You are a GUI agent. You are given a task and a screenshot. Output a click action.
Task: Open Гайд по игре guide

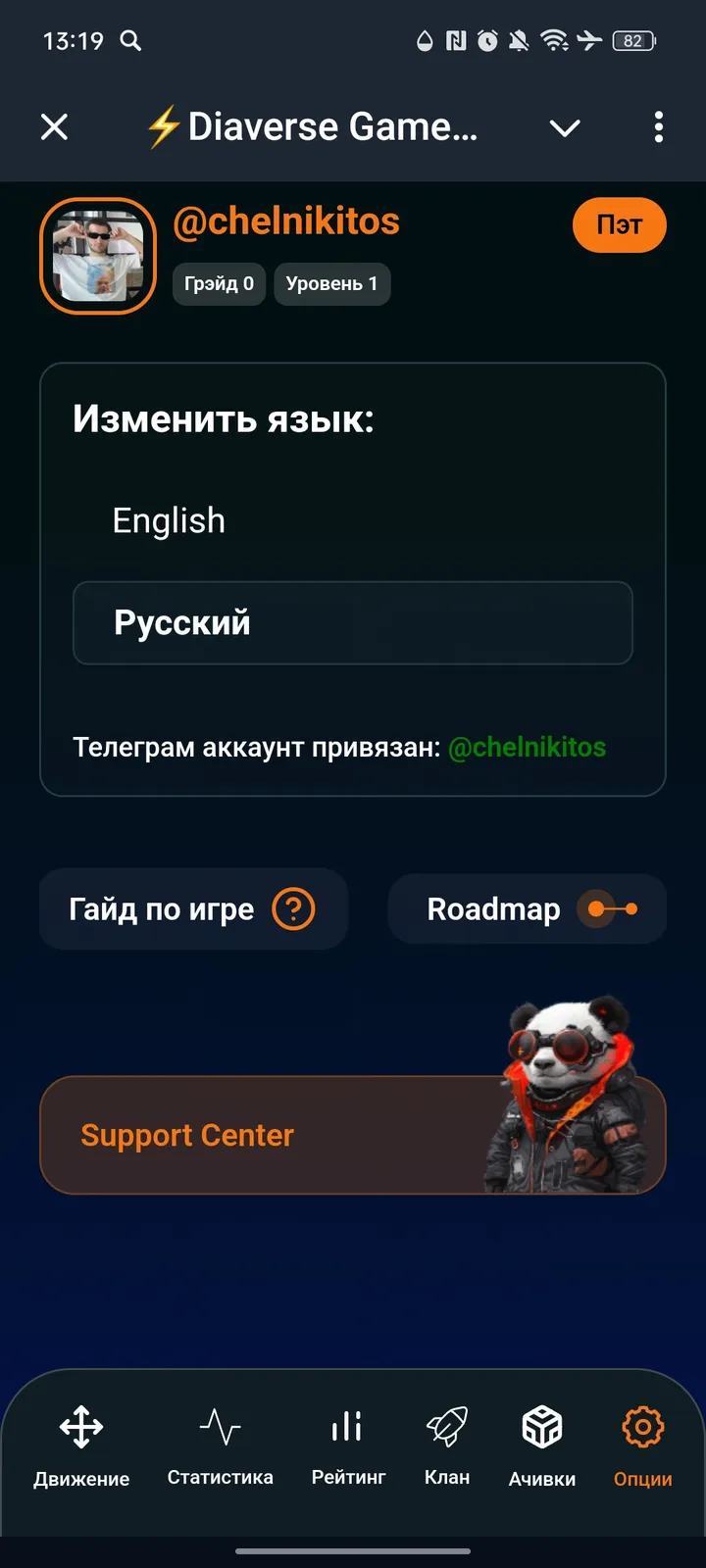193,909
